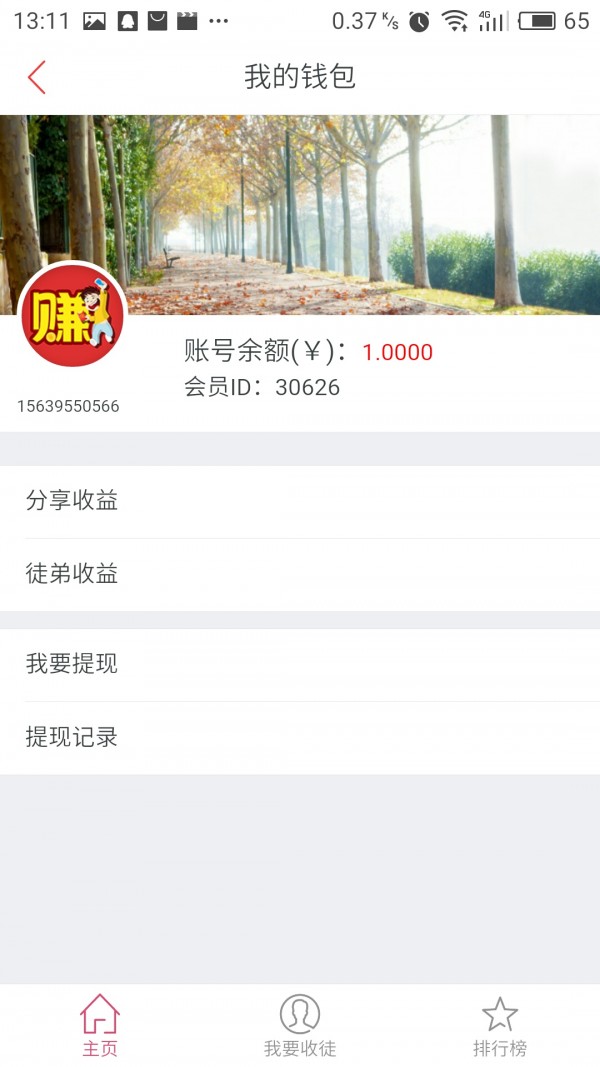Switch to the 排行榜 tab
600x1067 pixels.
499,1026
